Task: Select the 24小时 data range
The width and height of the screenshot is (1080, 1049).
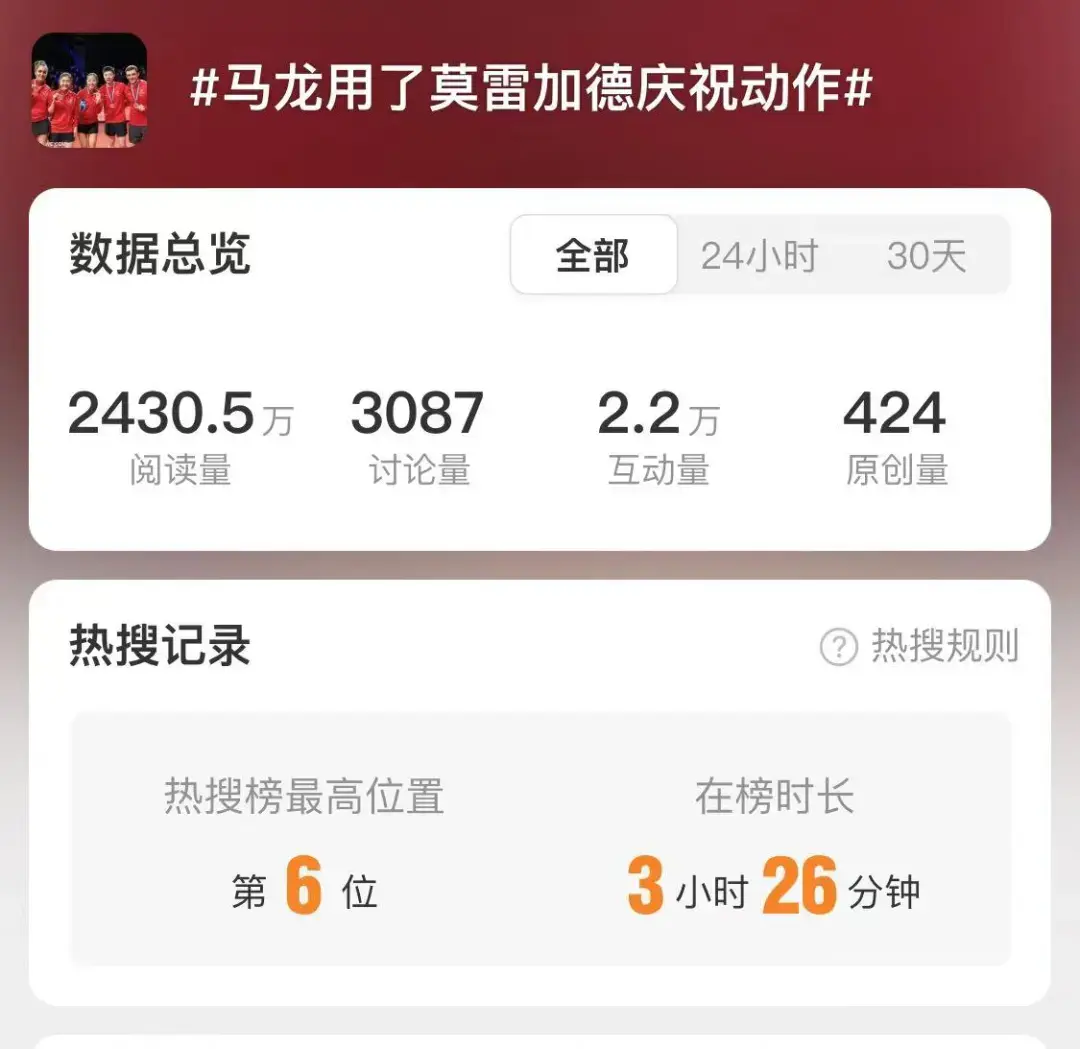Action: pyautogui.click(x=759, y=256)
